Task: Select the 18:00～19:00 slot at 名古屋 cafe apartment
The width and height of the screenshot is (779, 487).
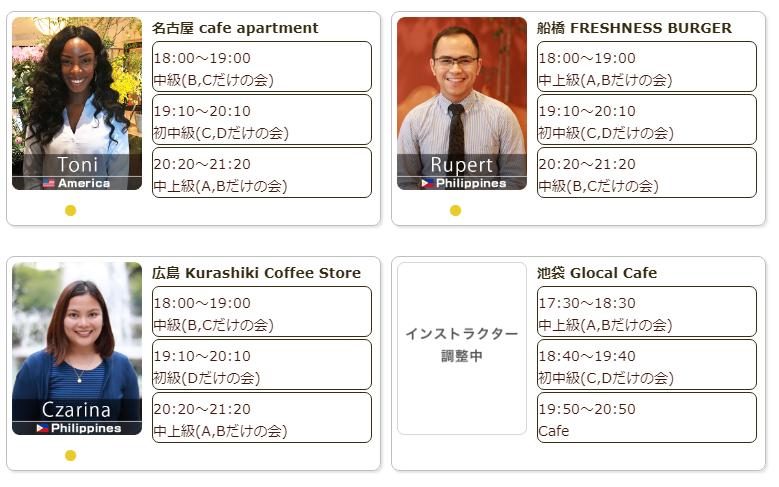Action: click(261, 67)
